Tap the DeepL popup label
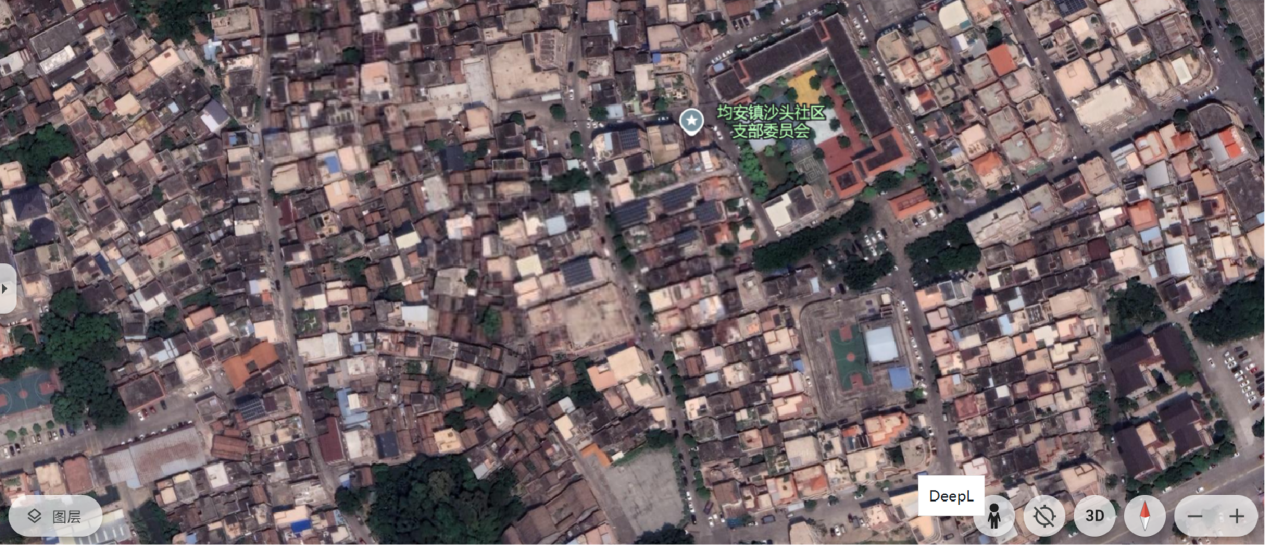The image size is (1265, 545). click(x=951, y=495)
